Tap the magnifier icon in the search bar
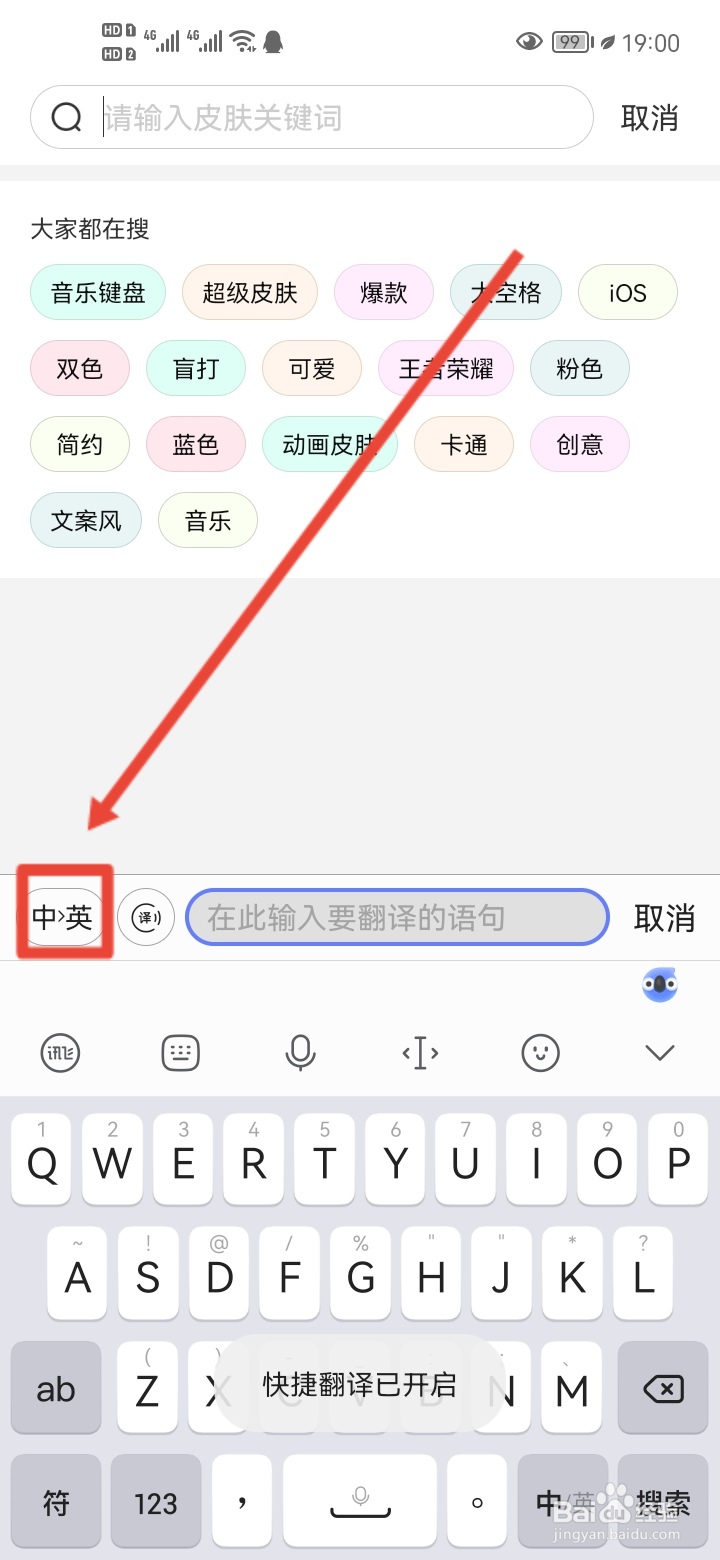720x1560 pixels. coord(66,116)
